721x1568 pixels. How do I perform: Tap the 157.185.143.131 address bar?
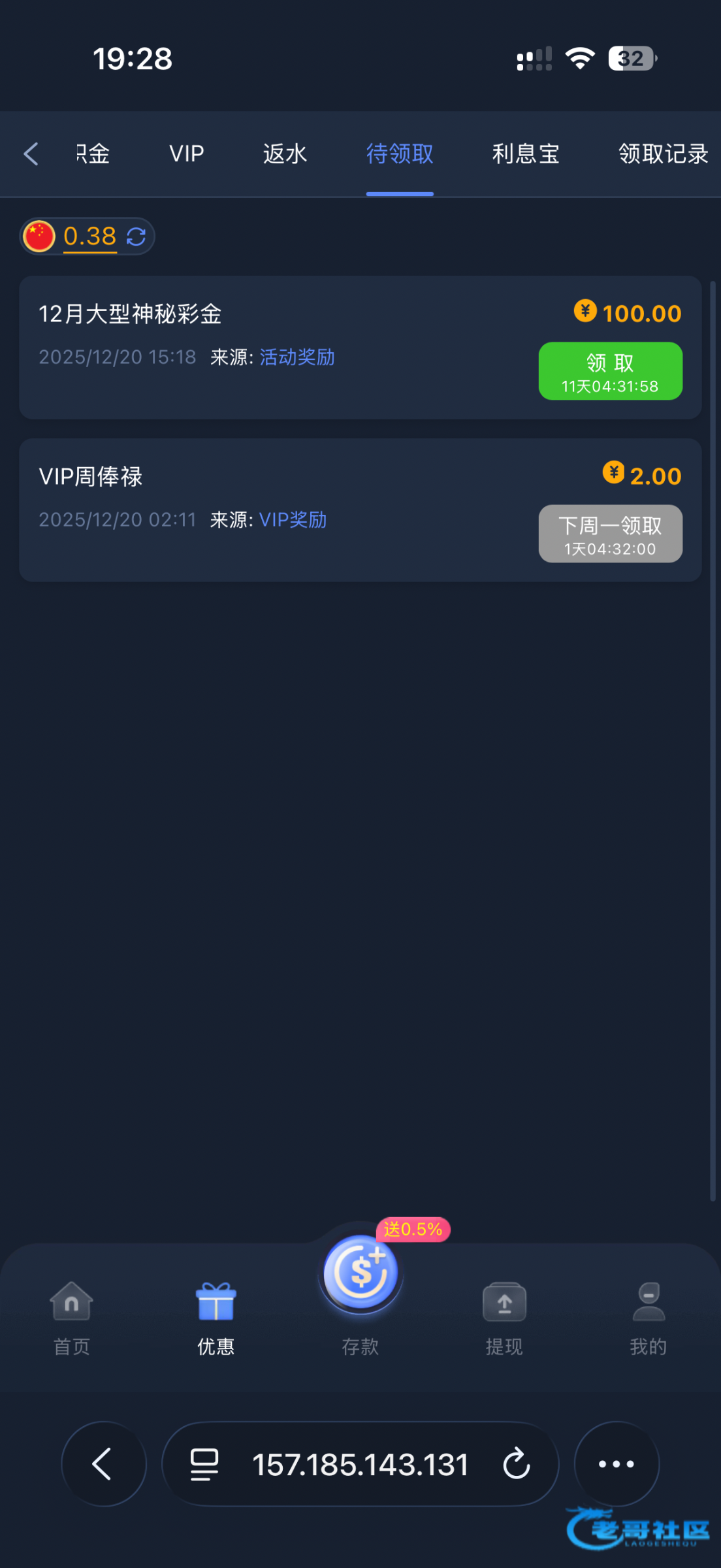[x=359, y=1464]
